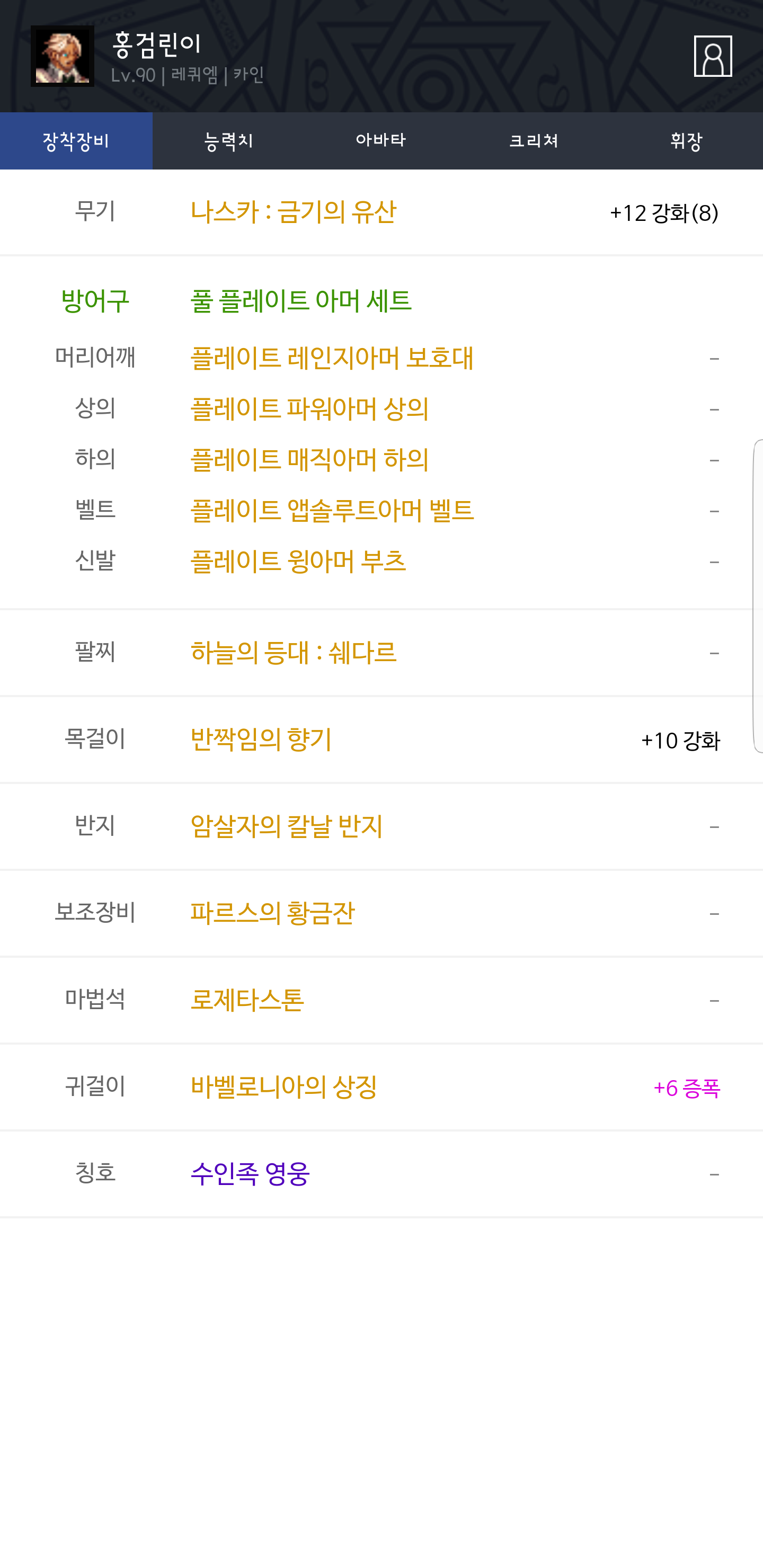Open 플레이트 윙아머 부츠 item
The image size is (763, 1568).
tap(298, 561)
